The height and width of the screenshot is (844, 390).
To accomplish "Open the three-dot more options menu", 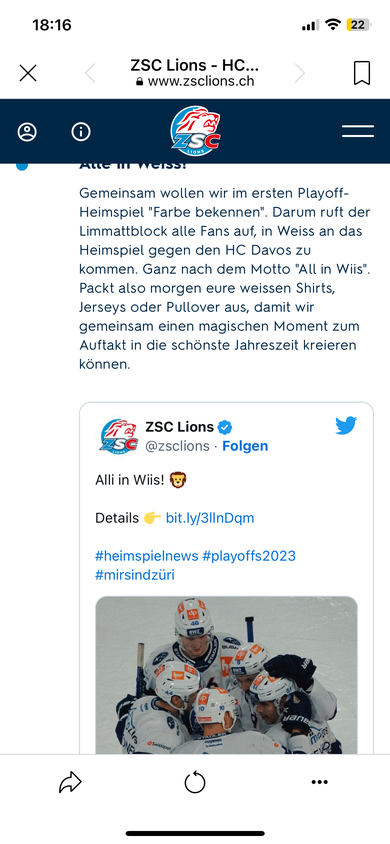I will click(320, 782).
